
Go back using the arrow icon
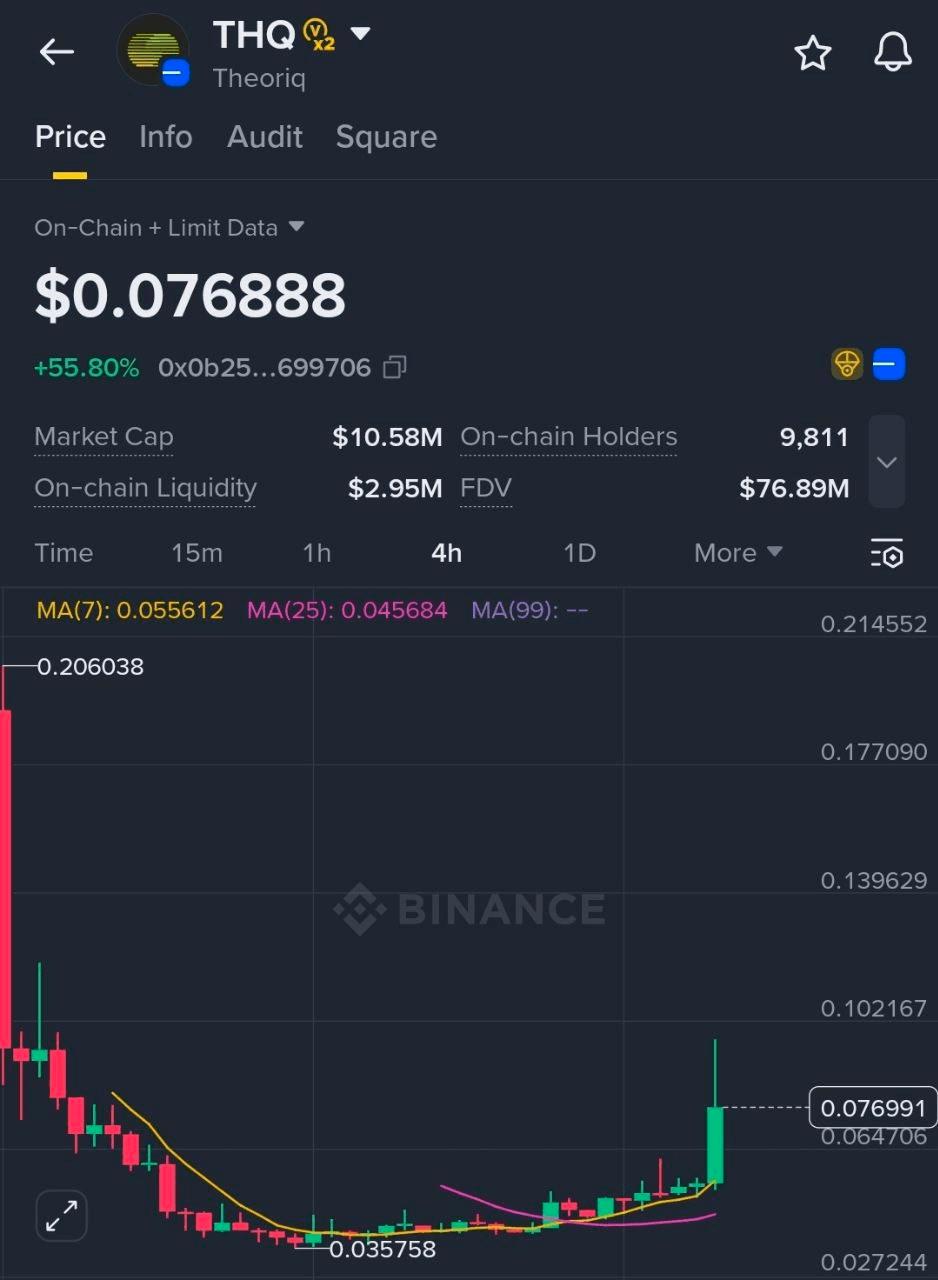point(57,52)
